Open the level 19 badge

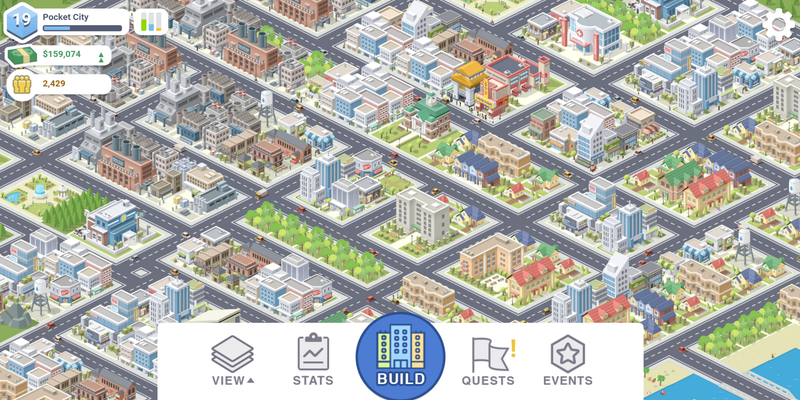point(21,21)
